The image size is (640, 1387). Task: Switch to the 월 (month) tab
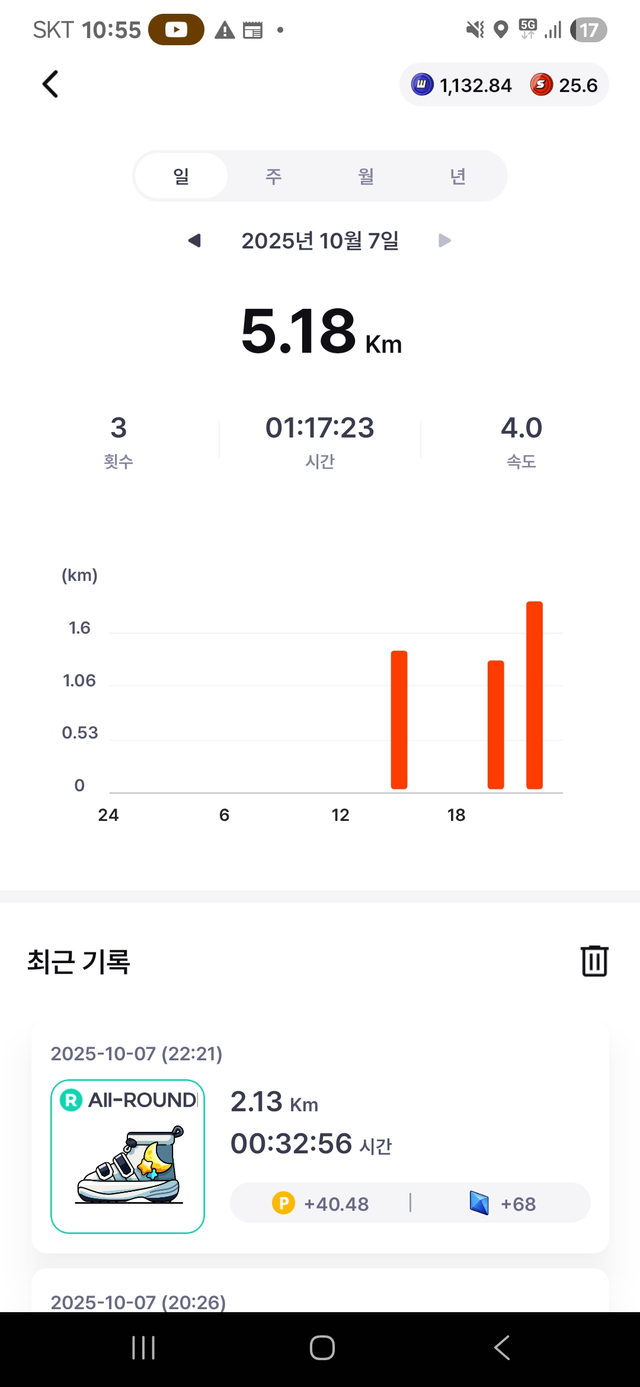coord(366,177)
